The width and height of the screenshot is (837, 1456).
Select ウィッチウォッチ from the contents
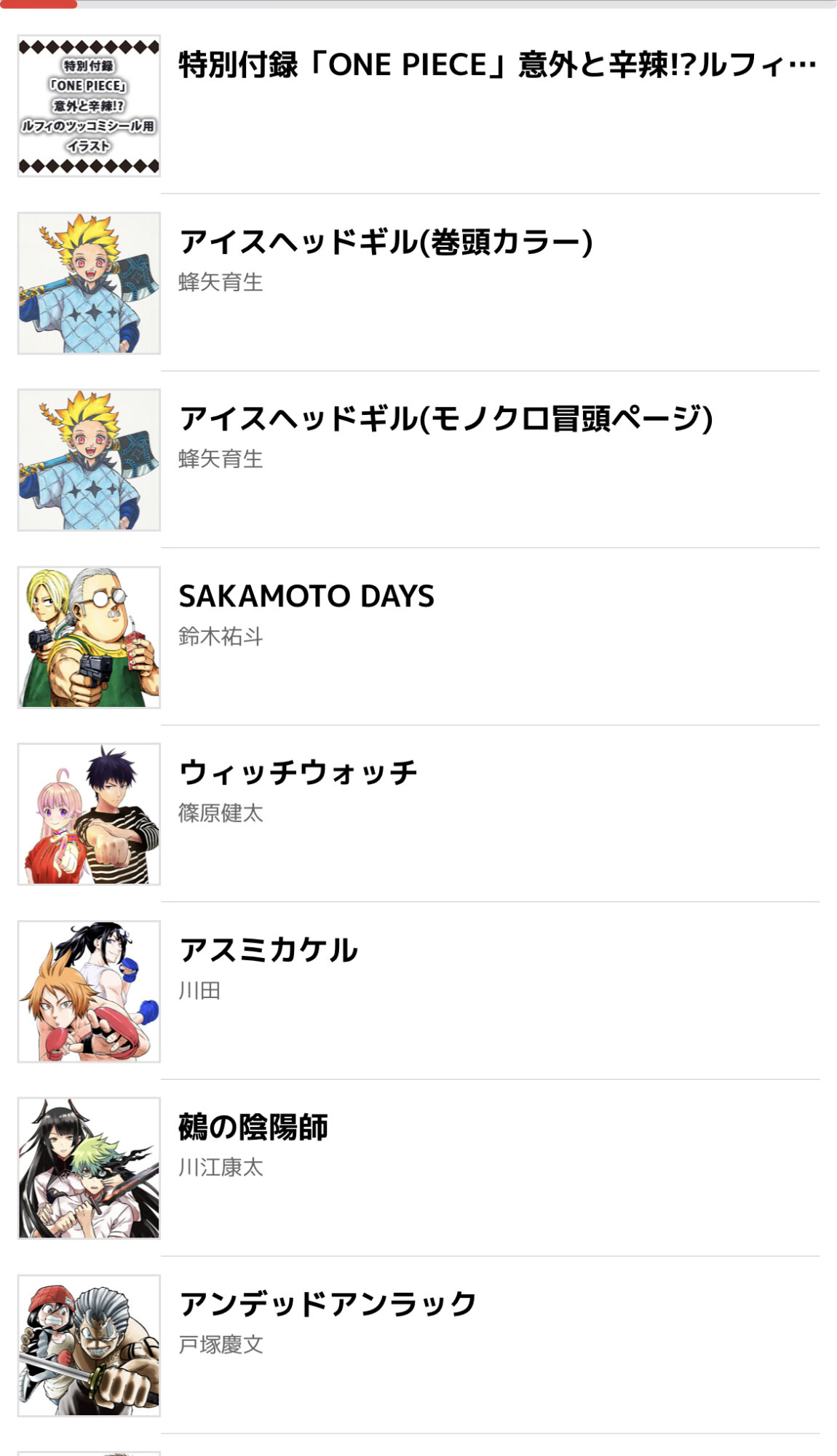[298, 773]
